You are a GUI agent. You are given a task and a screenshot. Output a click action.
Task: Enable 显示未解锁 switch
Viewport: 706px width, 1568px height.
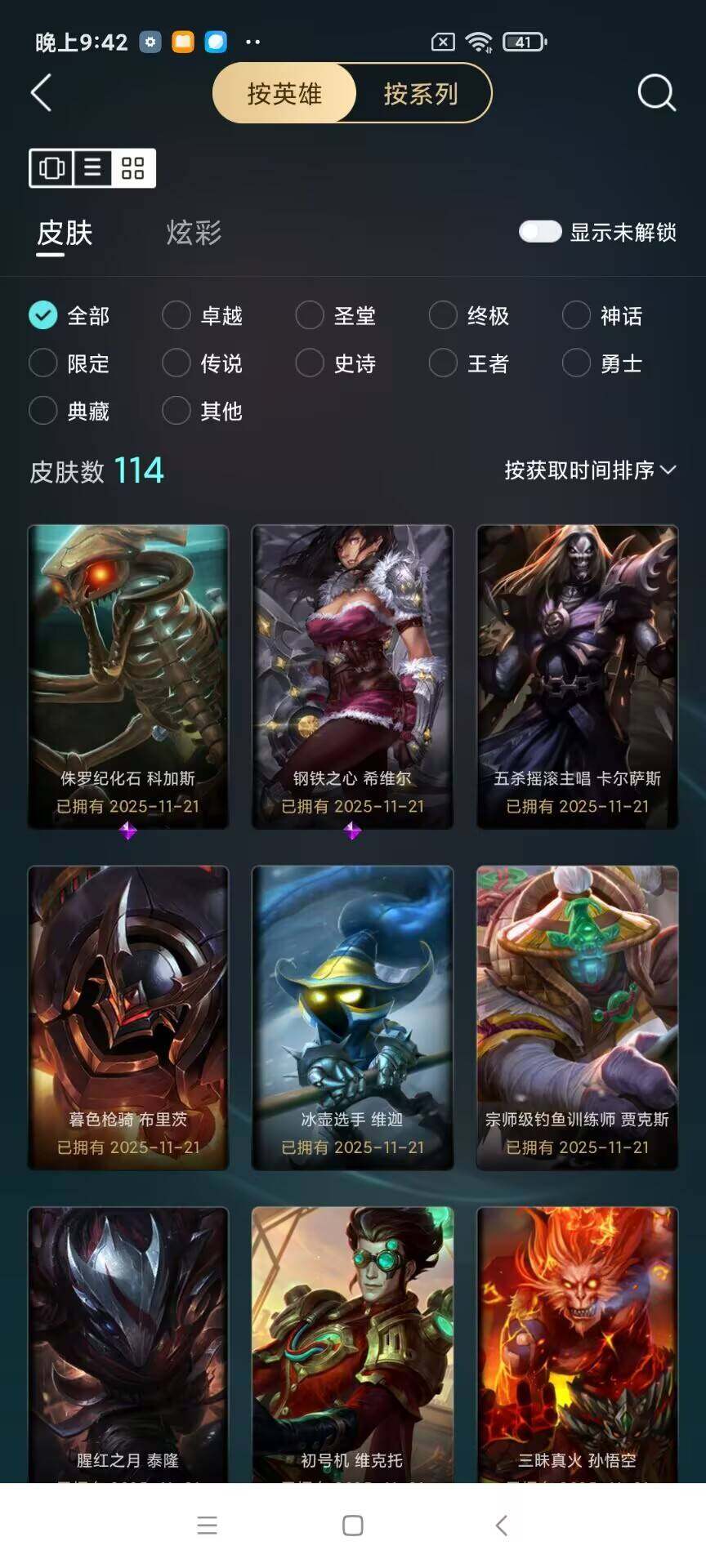[540, 232]
